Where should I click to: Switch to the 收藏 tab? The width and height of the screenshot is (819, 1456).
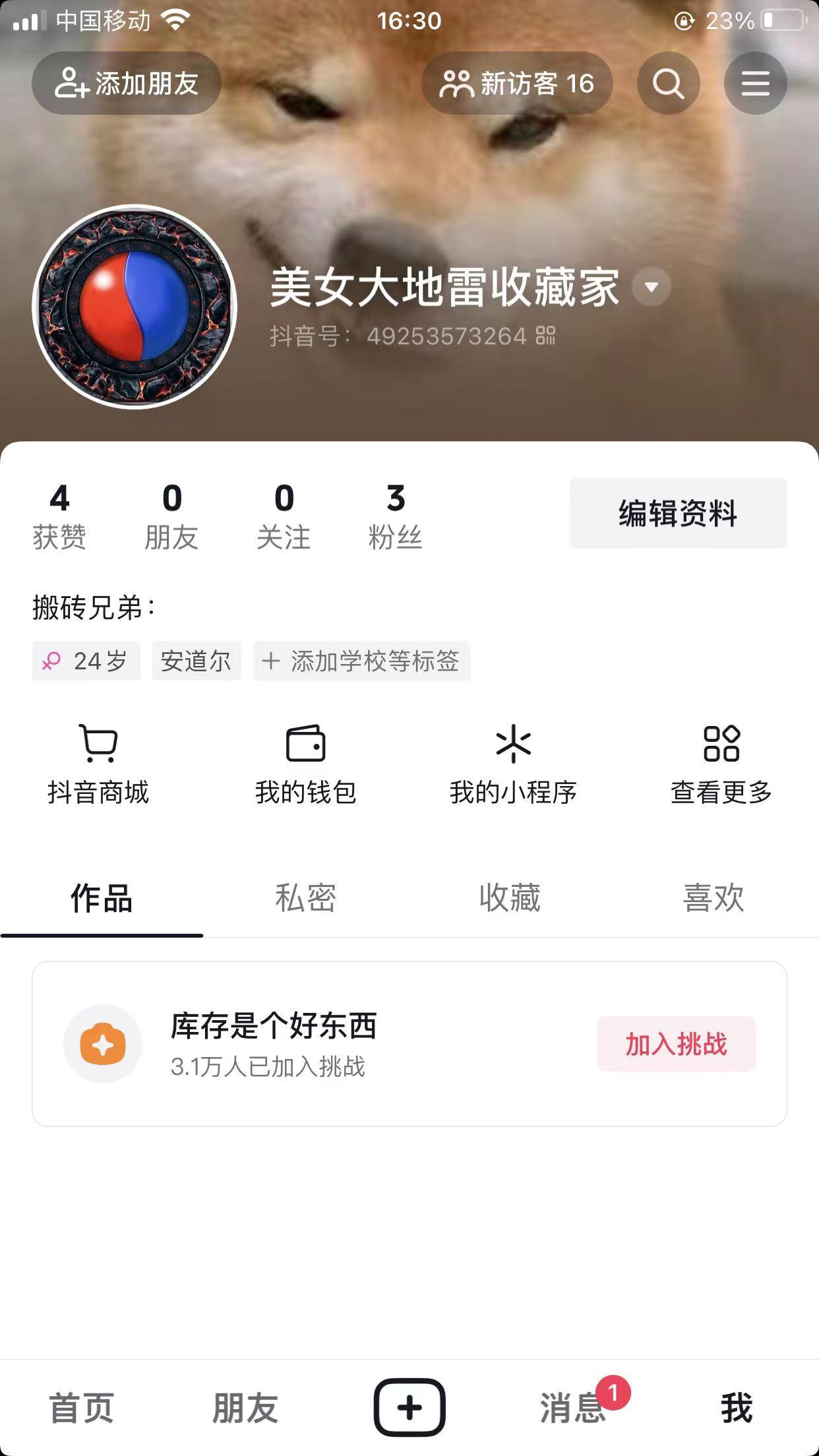[x=510, y=898]
